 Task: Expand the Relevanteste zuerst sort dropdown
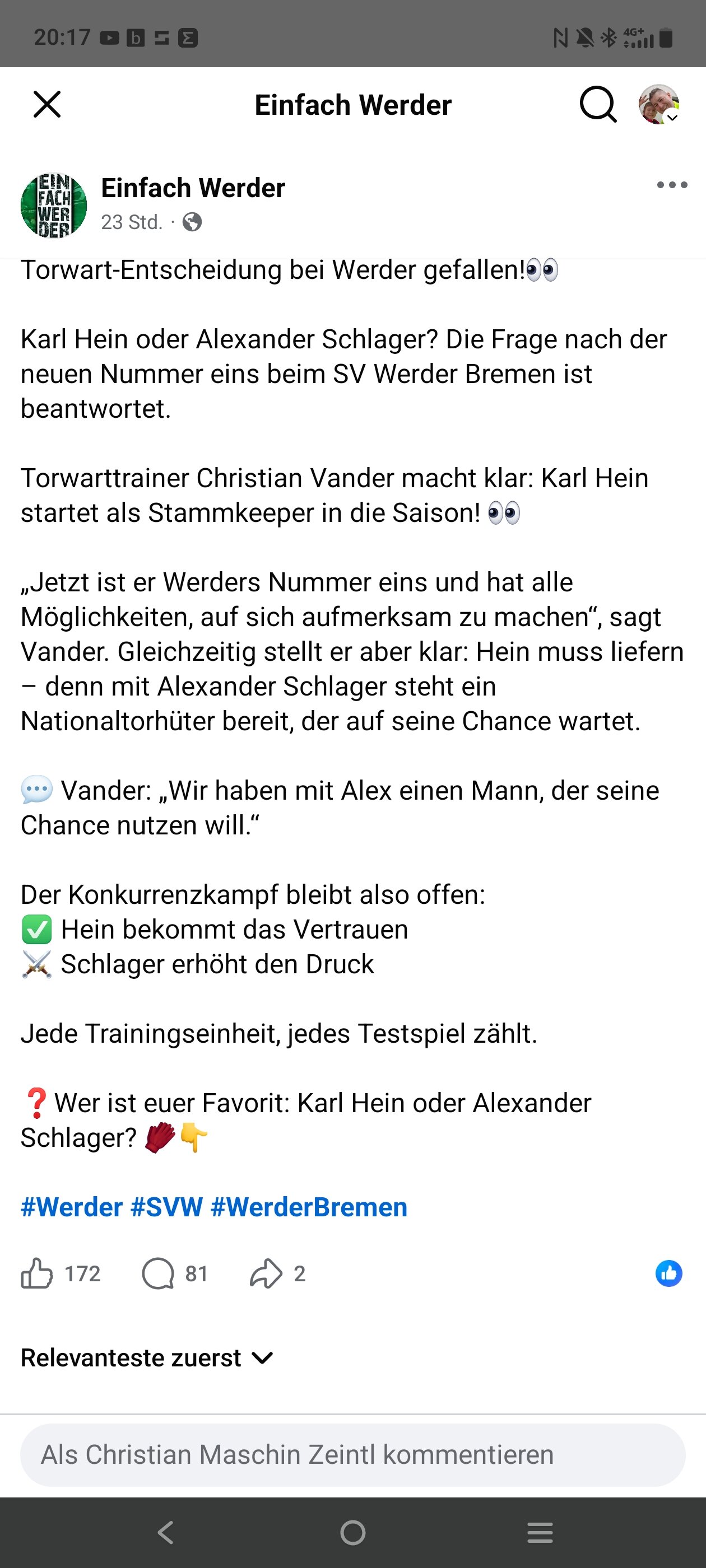(147, 1358)
